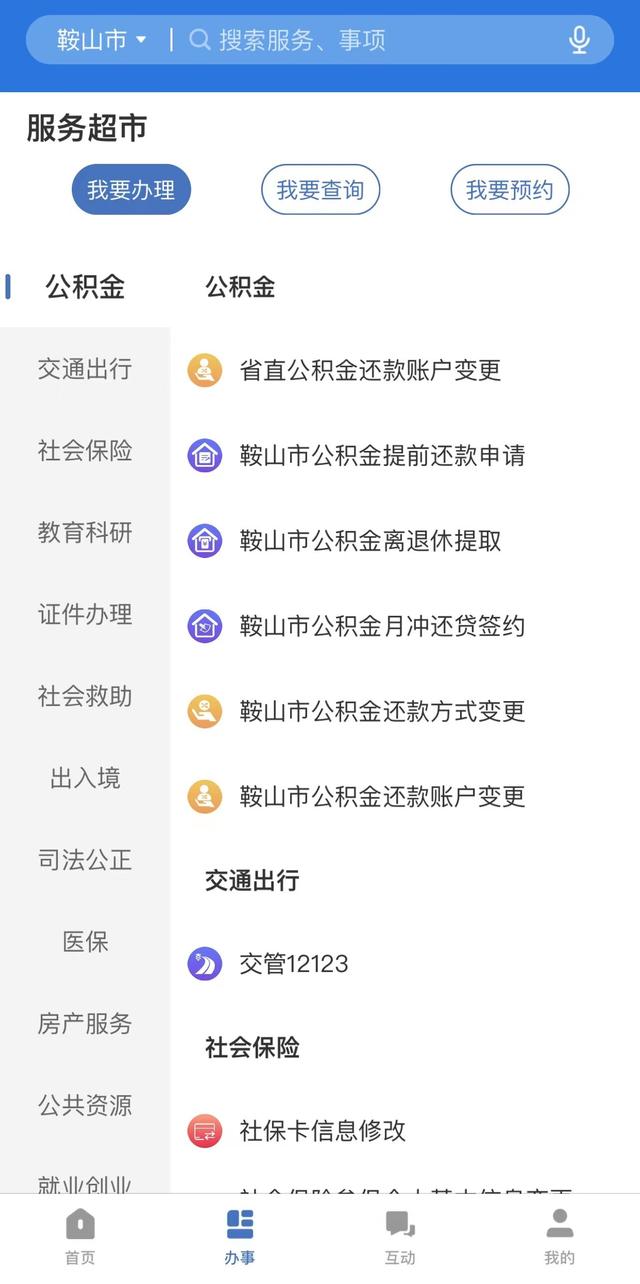Image resolution: width=640 pixels, height=1284 pixels.
Task: Switch to the 我要查询 chip
Action: click(x=320, y=190)
